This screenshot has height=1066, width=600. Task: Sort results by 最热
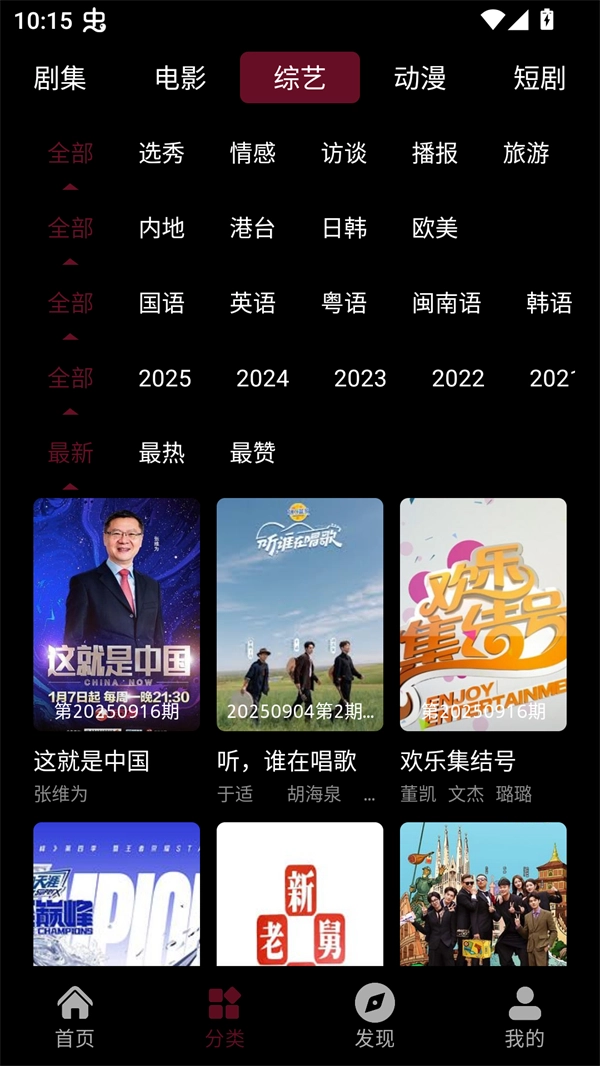162,453
